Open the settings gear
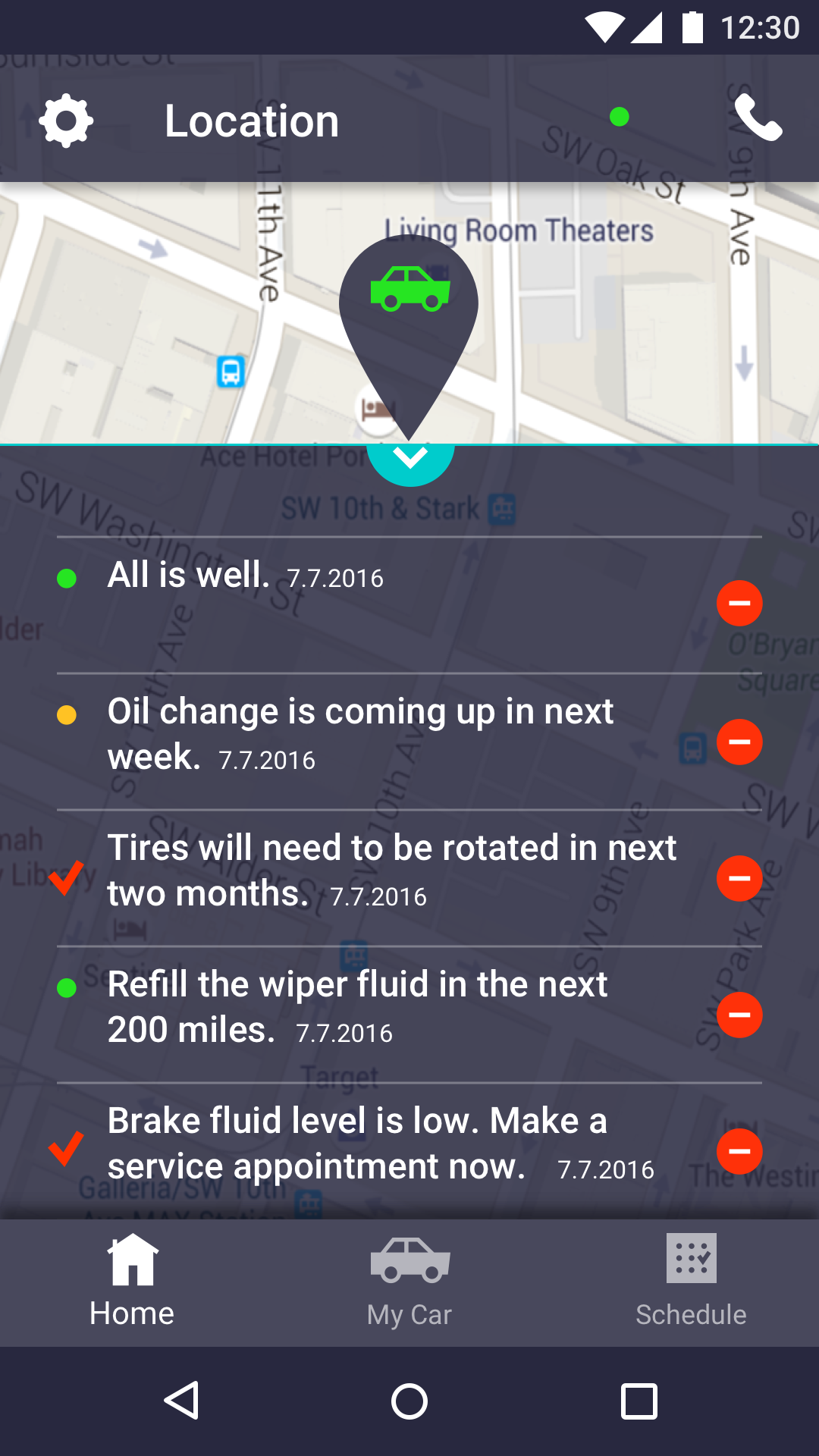Viewport: 819px width, 1456px height. tap(67, 121)
